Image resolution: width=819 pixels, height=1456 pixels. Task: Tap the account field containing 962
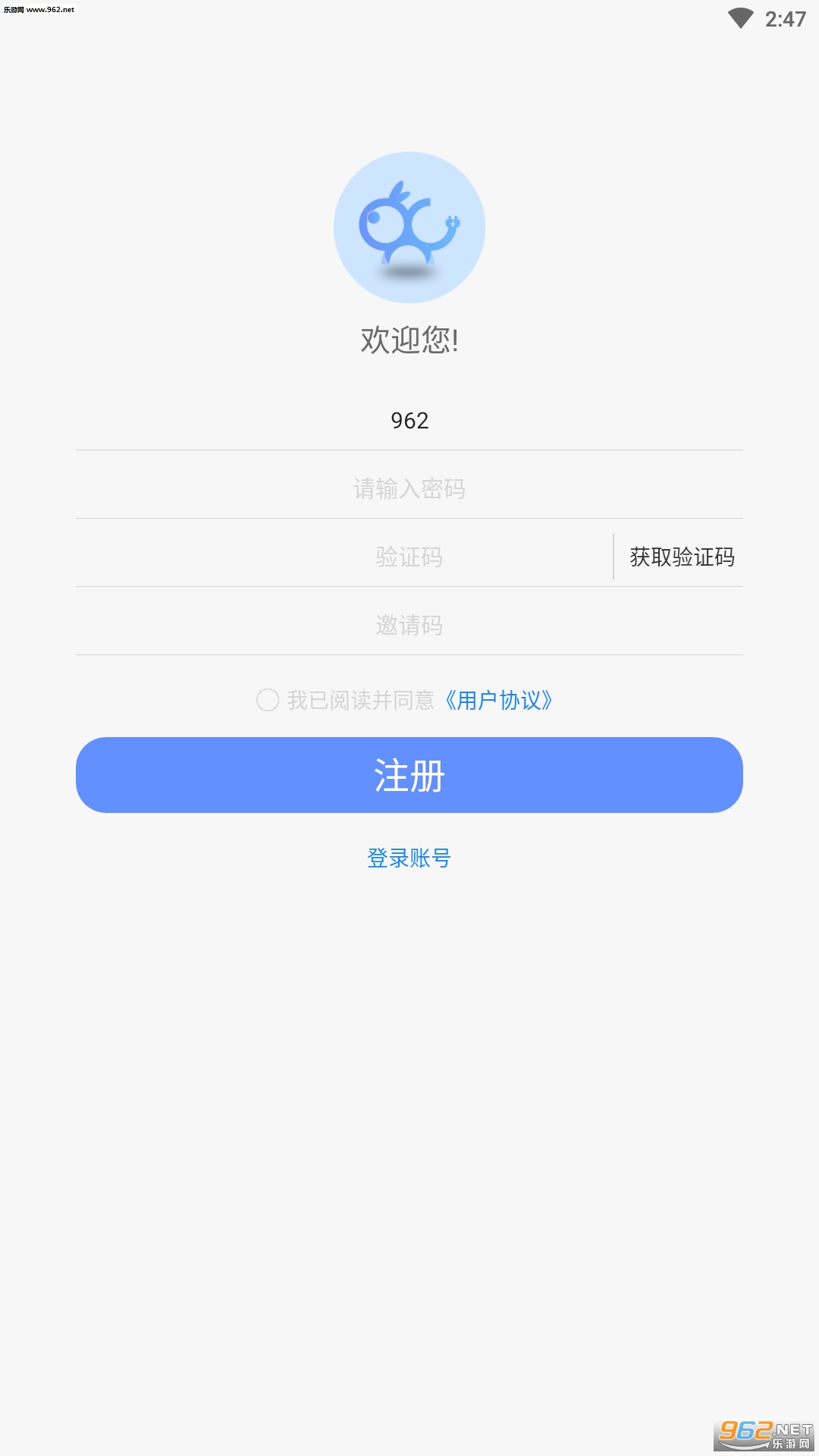click(x=409, y=421)
